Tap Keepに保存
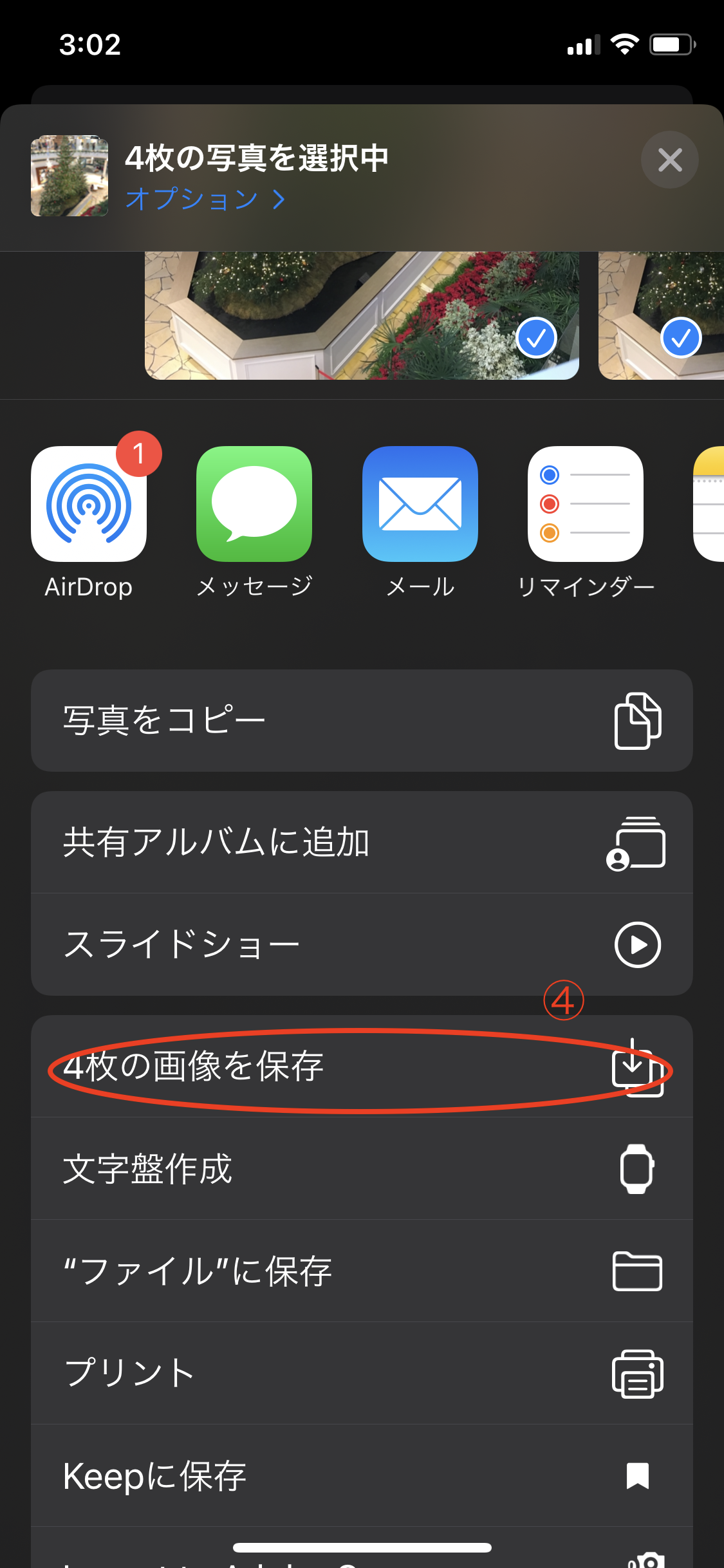 click(362, 1475)
